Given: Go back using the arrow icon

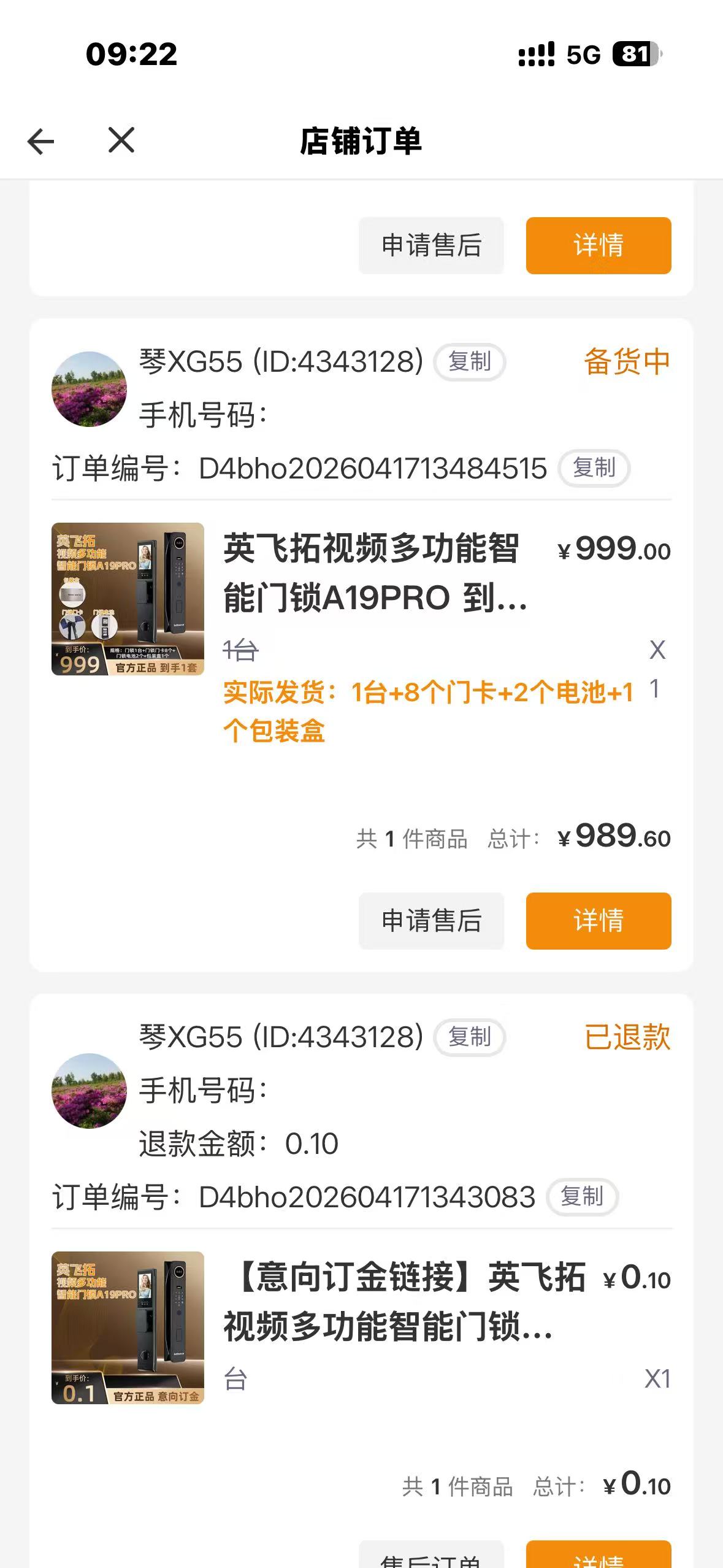Looking at the screenshot, I should click(x=41, y=142).
